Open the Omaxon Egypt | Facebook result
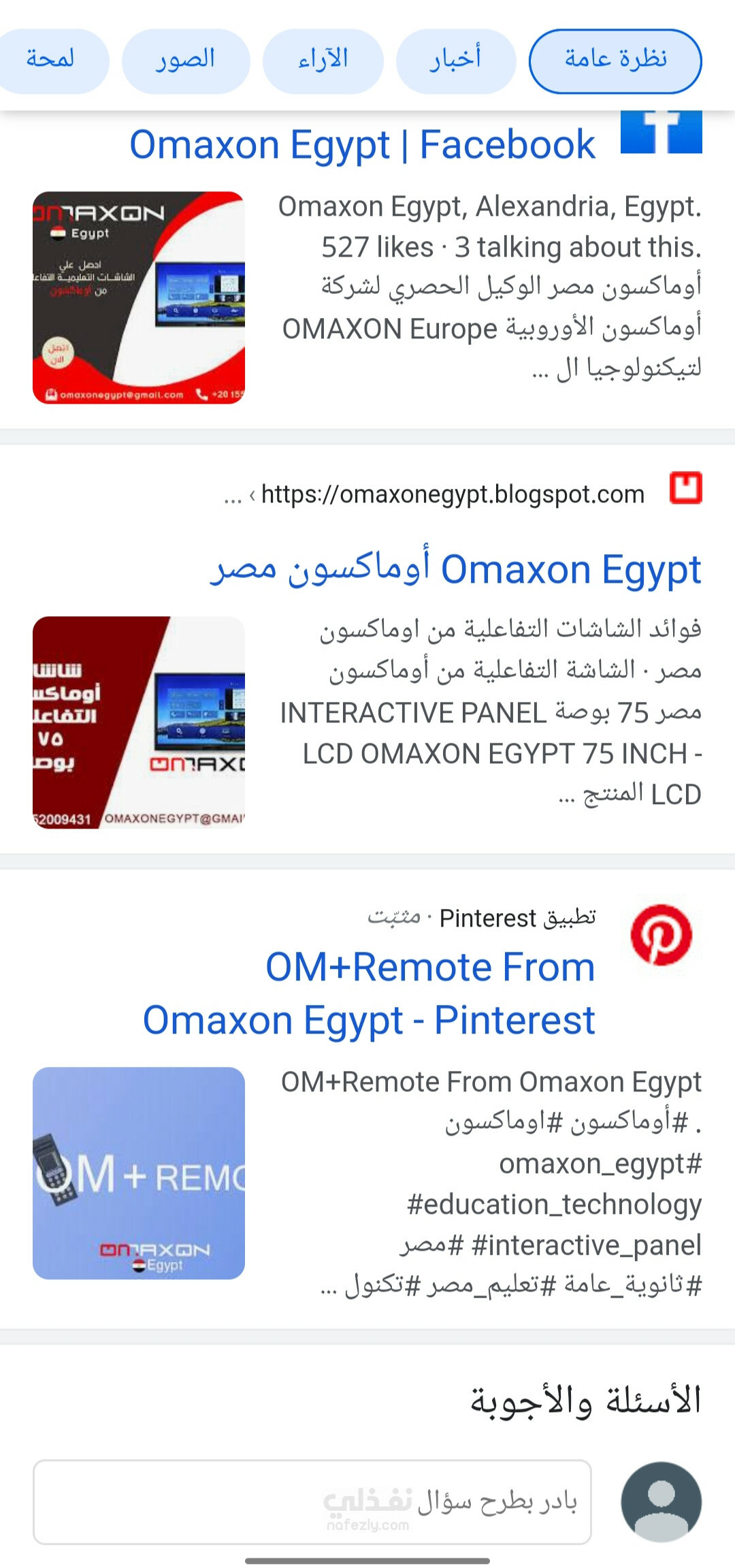735x1568 pixels. pos(362,144)
